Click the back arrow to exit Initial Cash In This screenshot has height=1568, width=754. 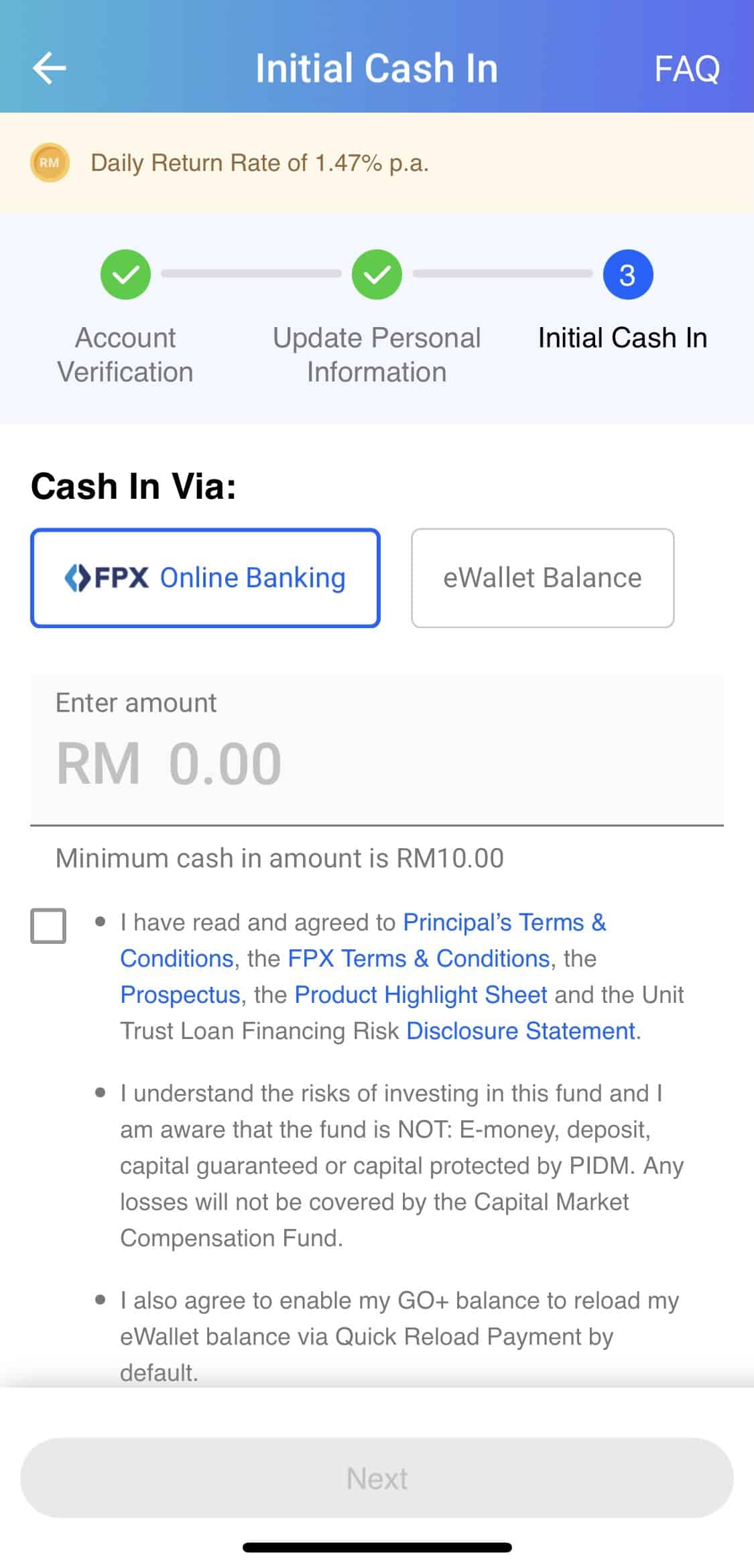pyautogui.click(x=49, y=67)
